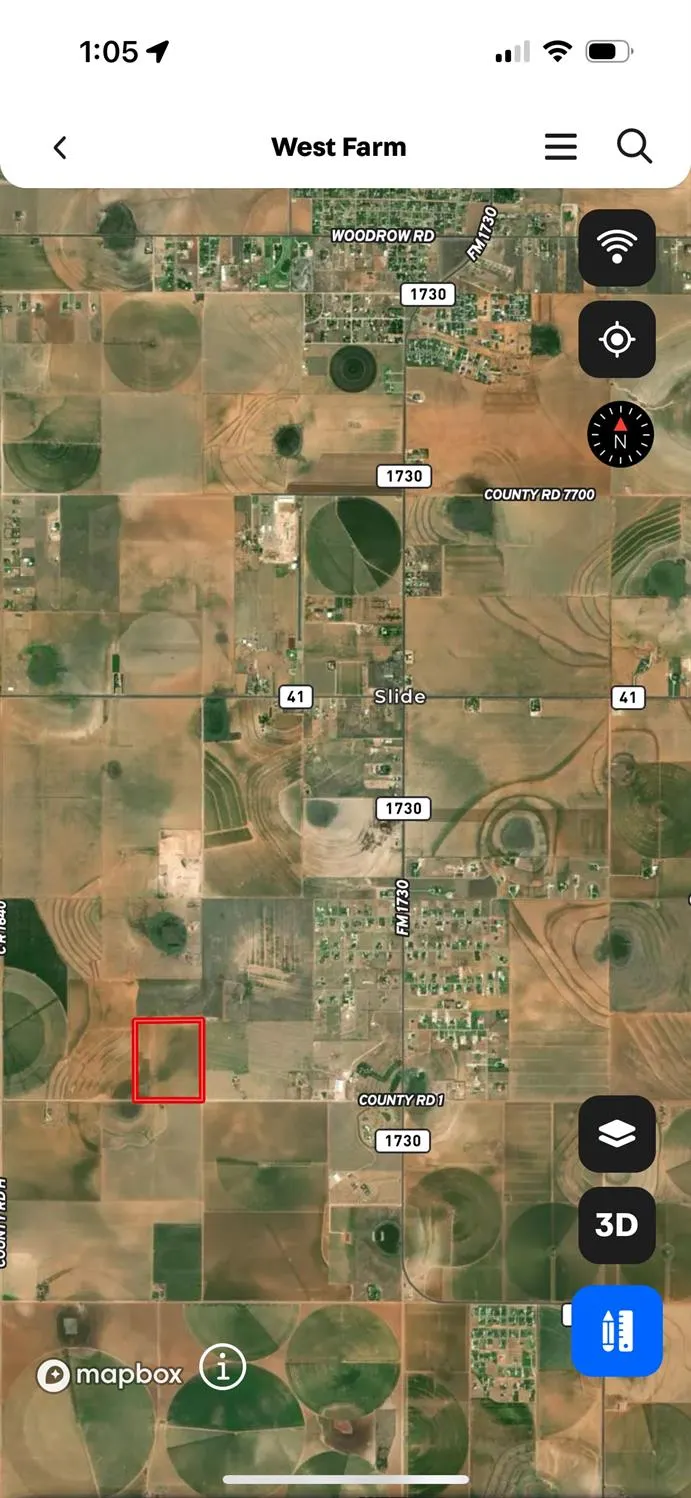Select the red outlined field boundary

[x=169, y=1060]
